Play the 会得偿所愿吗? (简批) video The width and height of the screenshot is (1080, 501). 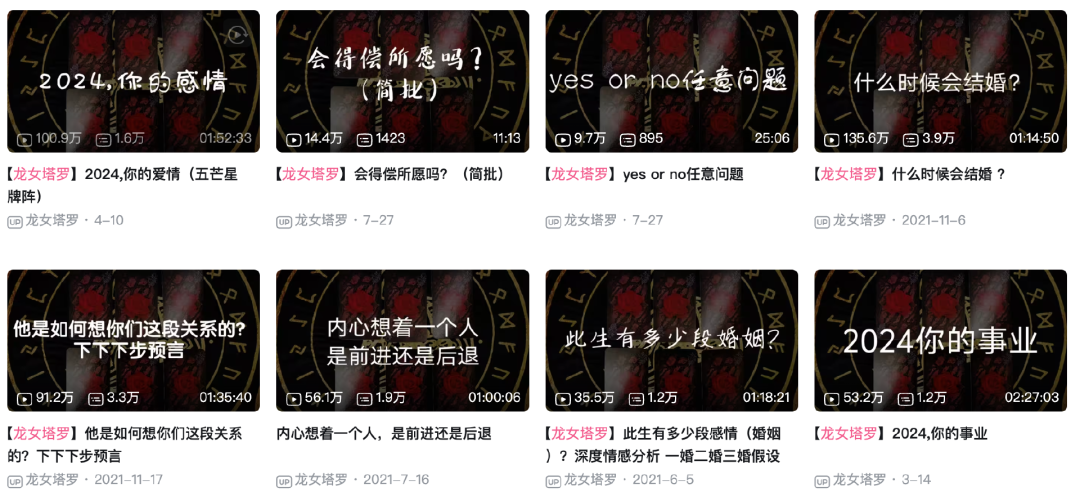[x=402, y=80]
